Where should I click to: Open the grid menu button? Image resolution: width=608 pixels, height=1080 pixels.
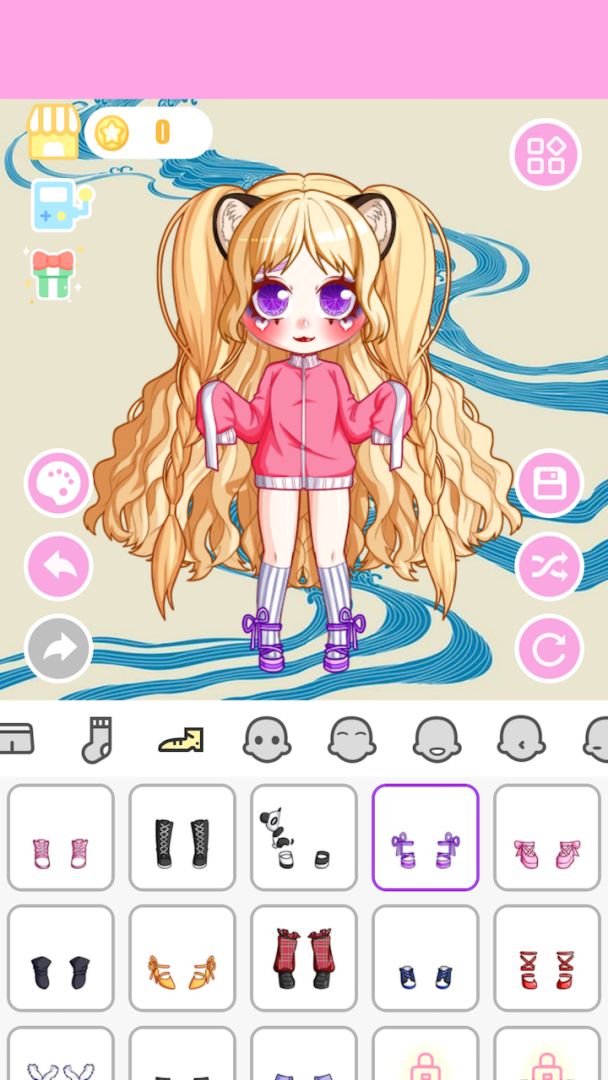tap(546, 155)
